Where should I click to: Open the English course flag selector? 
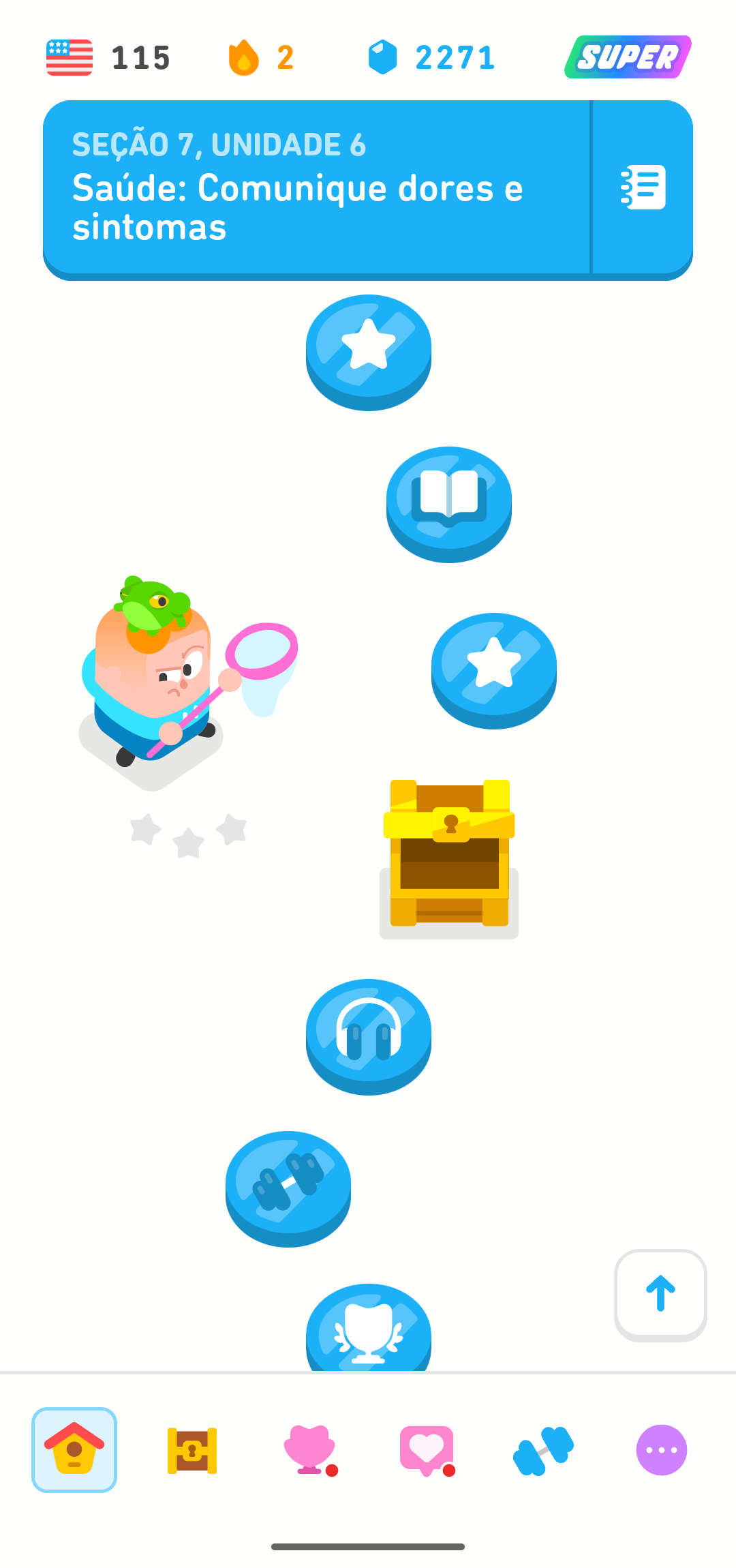70,57
